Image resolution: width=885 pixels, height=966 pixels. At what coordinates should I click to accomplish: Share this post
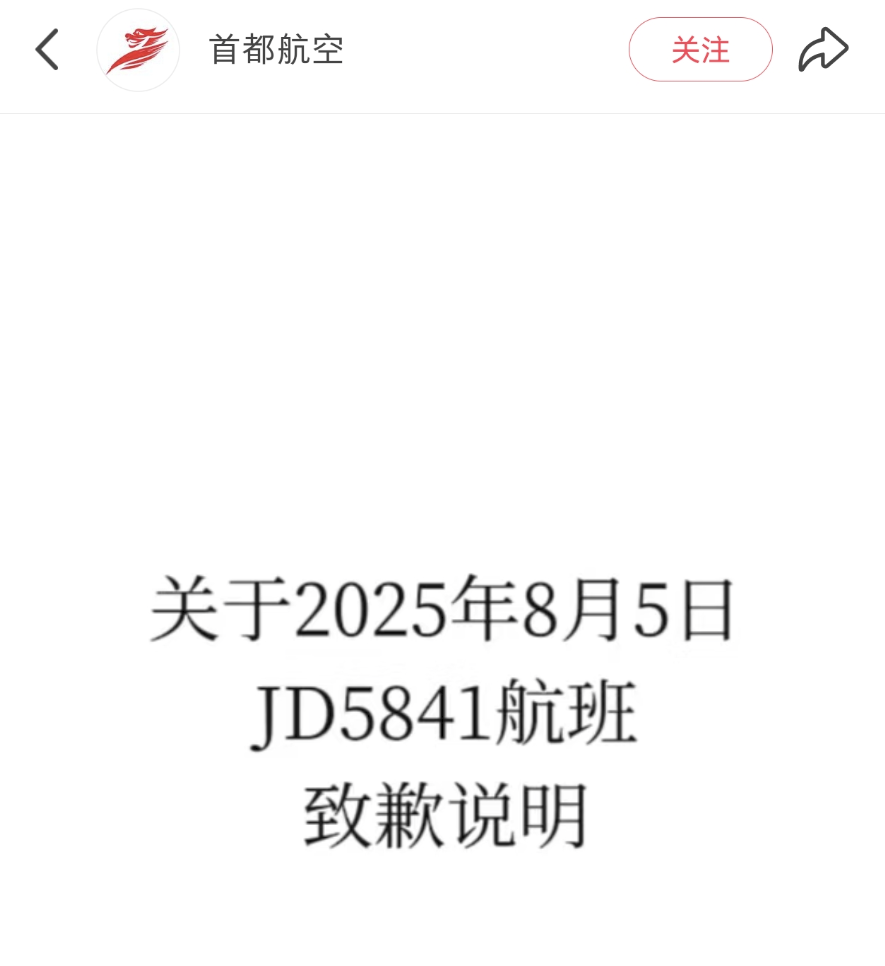point(823,50)
